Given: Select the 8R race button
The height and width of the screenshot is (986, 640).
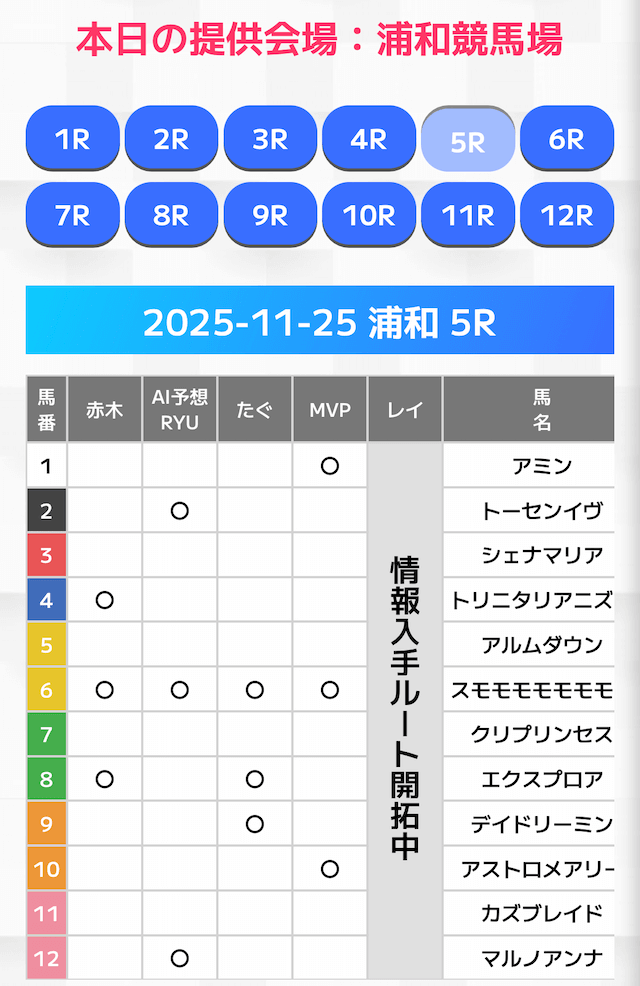Looking at the screenshot, I should [x=171, y=214].
